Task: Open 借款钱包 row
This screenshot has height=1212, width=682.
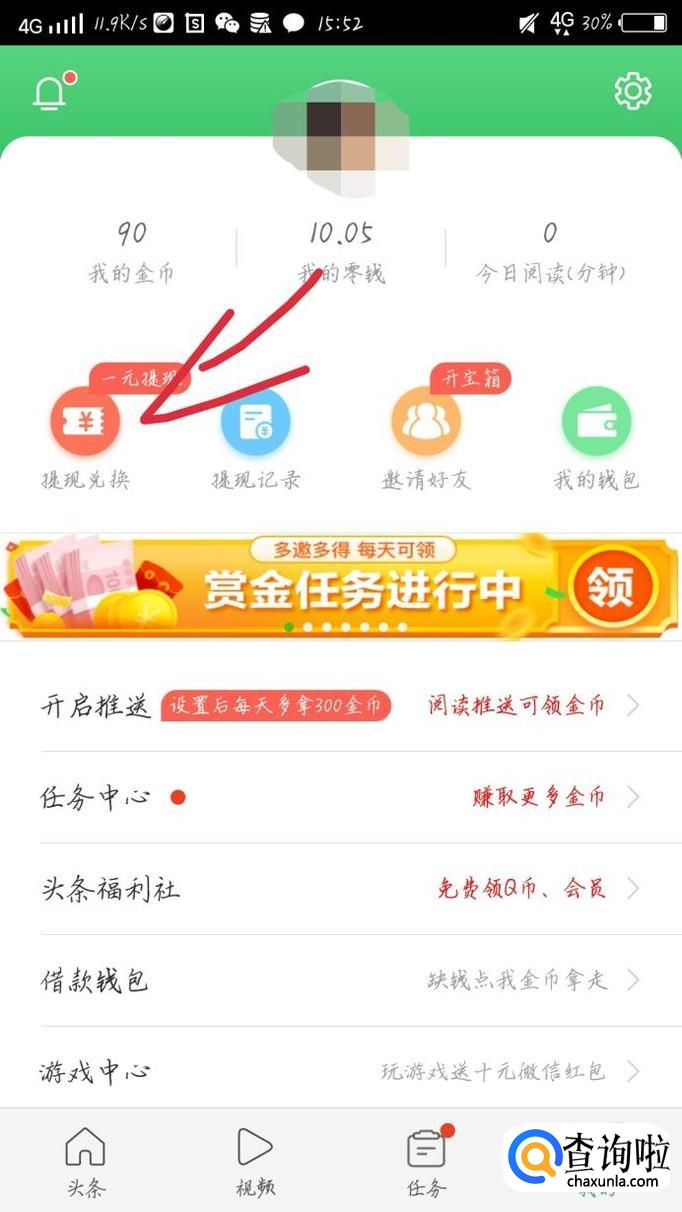Action: 340,980
